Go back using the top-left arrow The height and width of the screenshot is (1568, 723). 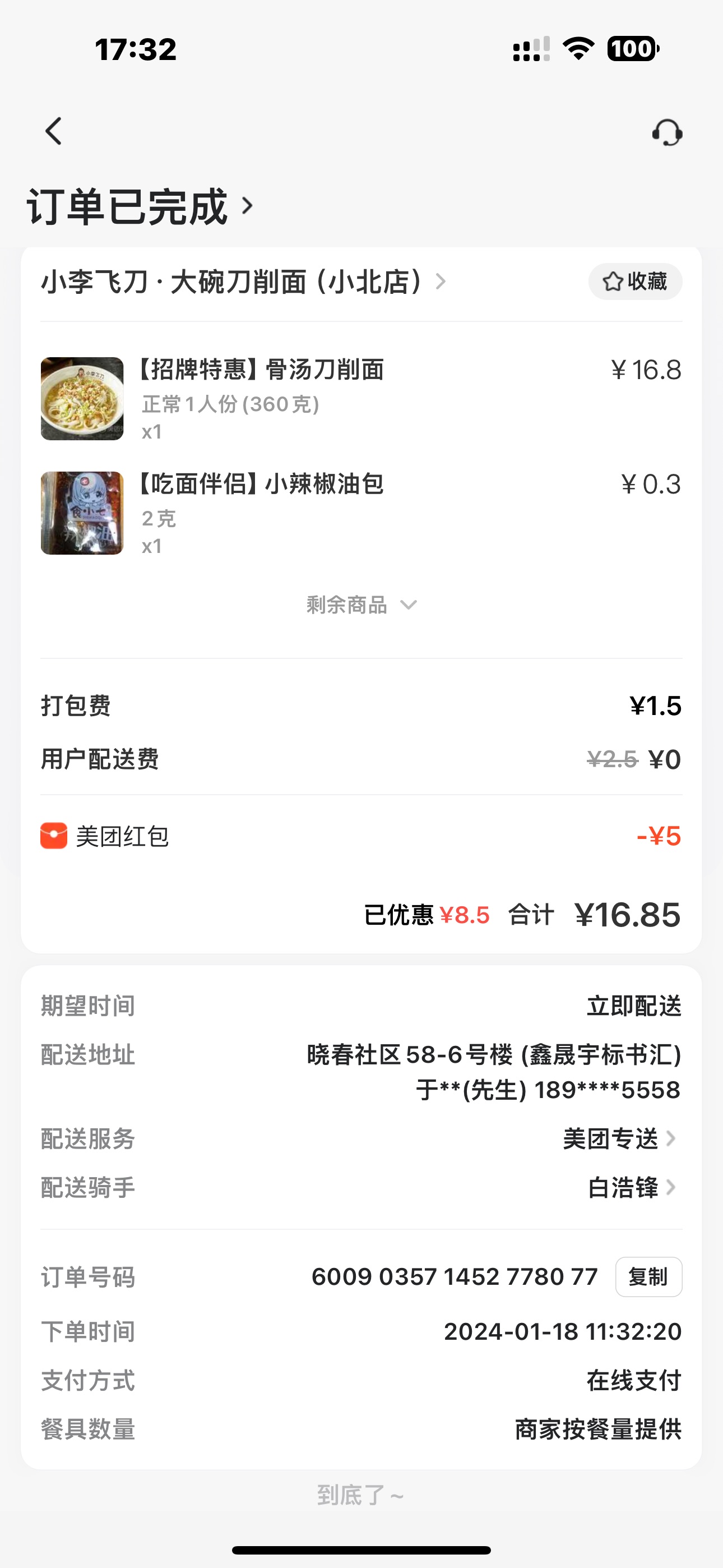pos(54,131)
